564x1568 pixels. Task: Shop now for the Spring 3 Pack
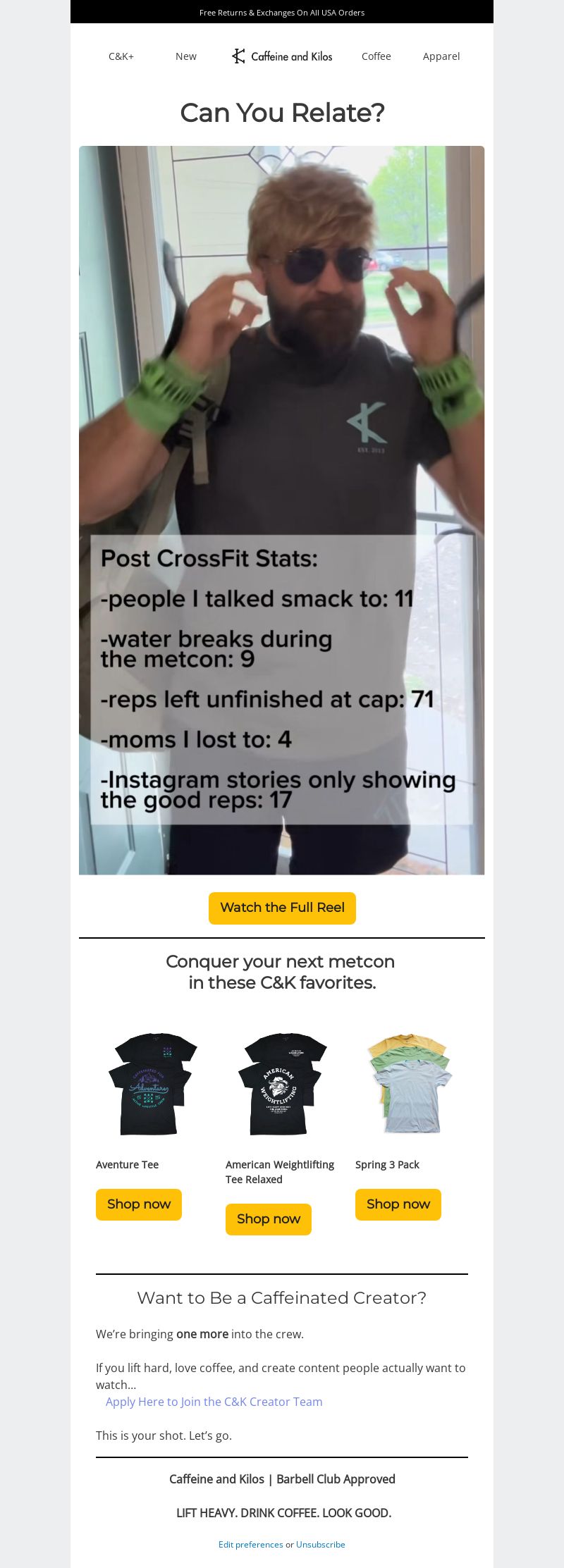pos(398,1204)
